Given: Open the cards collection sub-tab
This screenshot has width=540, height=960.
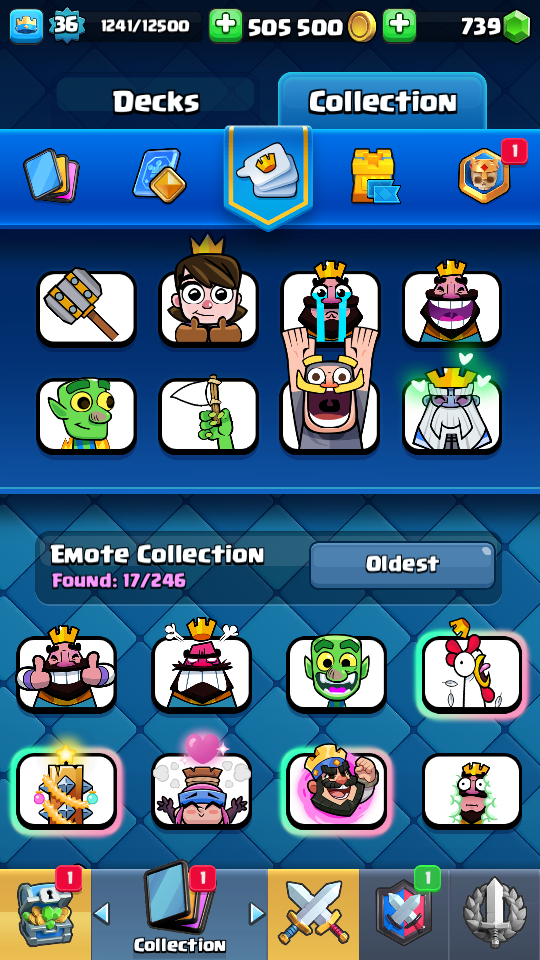Looking at the screenshot, I should [51, 175].
